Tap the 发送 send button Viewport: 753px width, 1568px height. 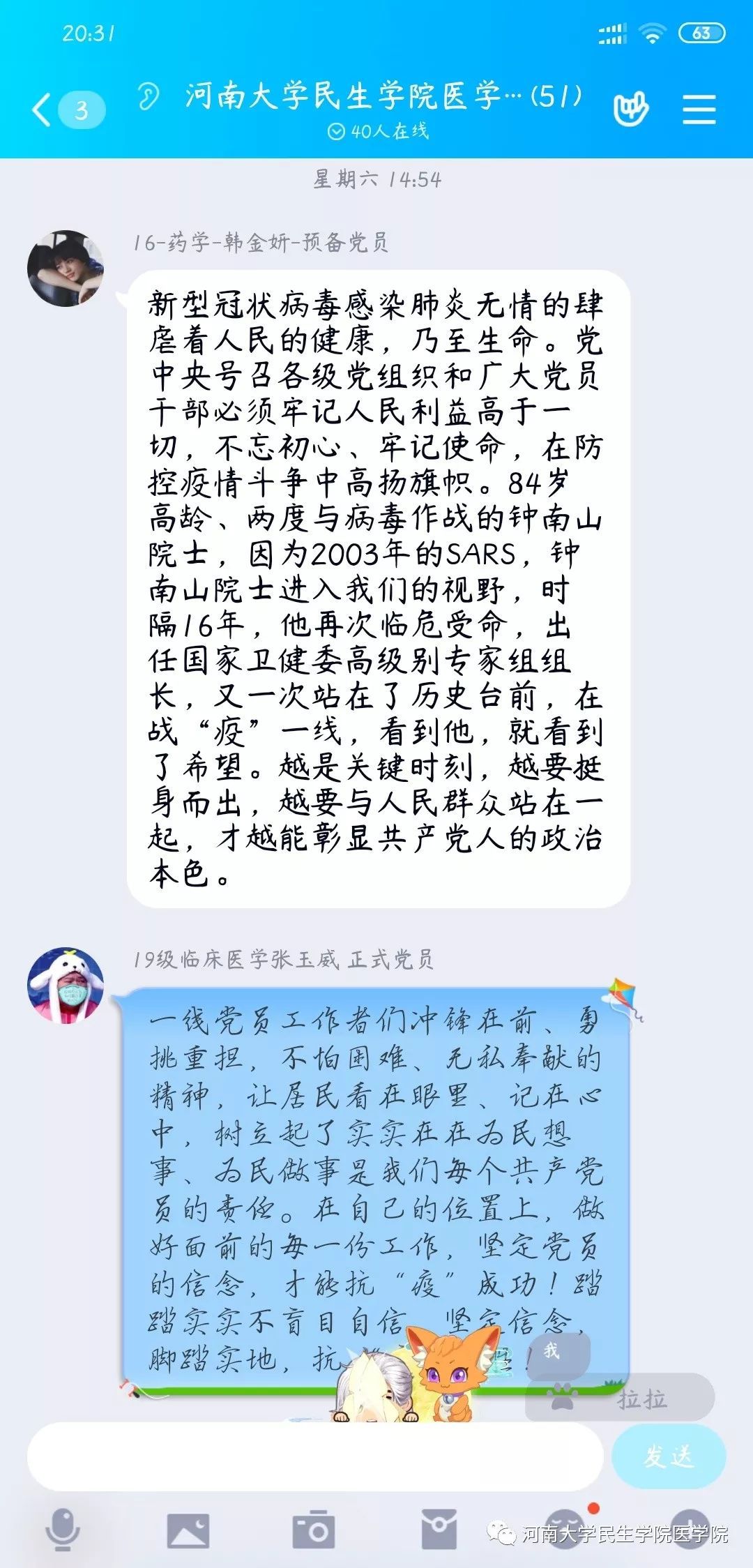(668, 1456)
